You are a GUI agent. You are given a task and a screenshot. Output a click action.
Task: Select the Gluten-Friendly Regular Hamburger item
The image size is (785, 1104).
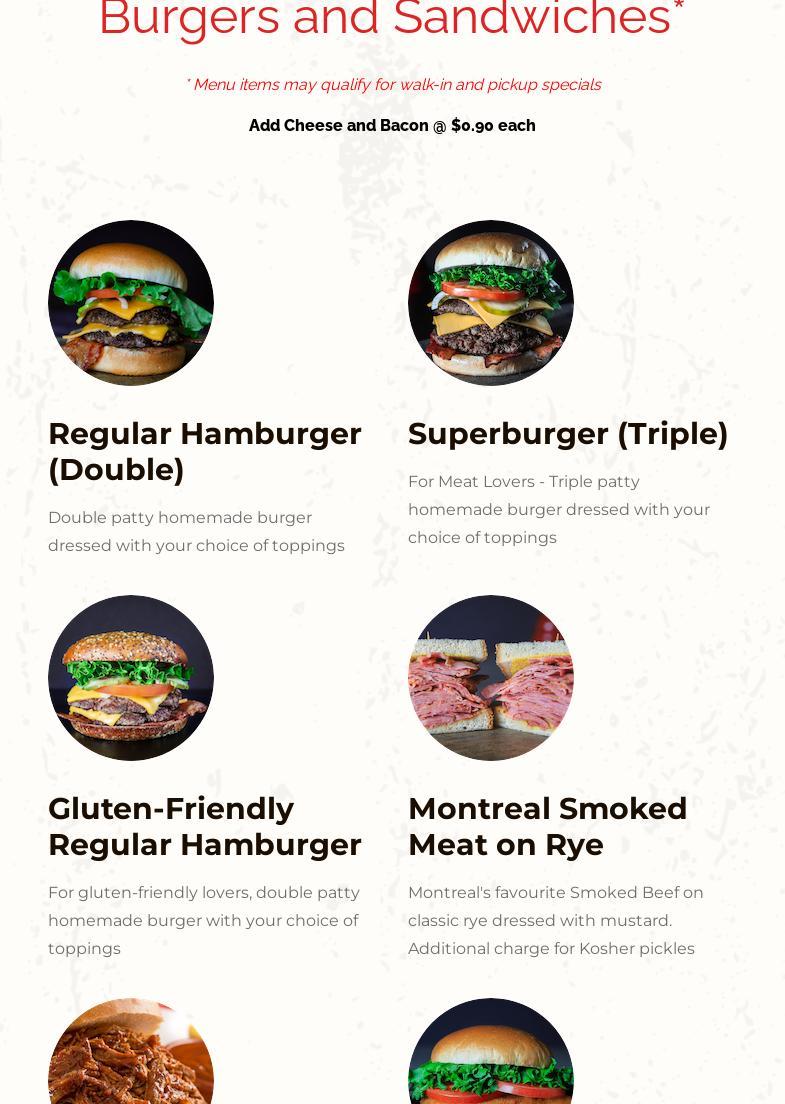204,826
